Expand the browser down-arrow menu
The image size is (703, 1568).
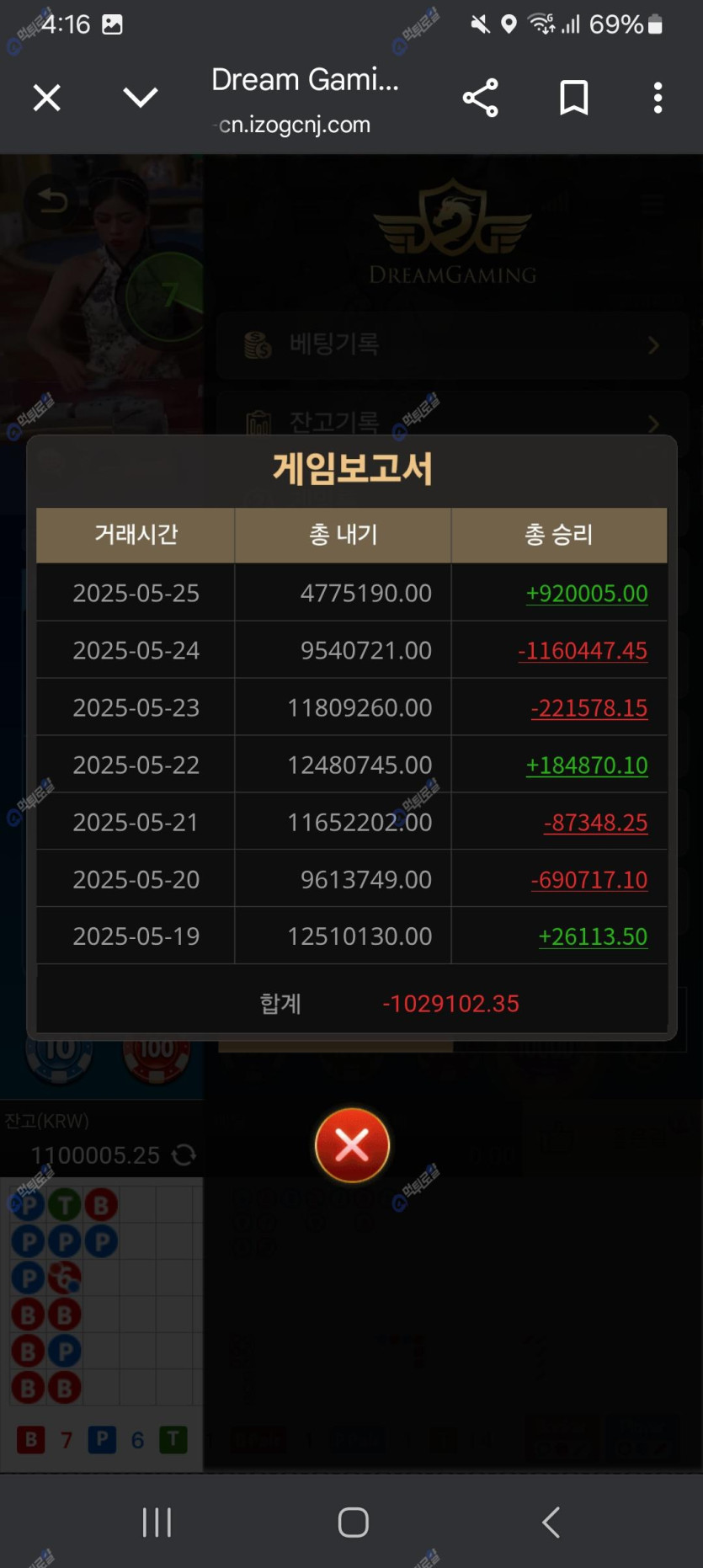140,98
